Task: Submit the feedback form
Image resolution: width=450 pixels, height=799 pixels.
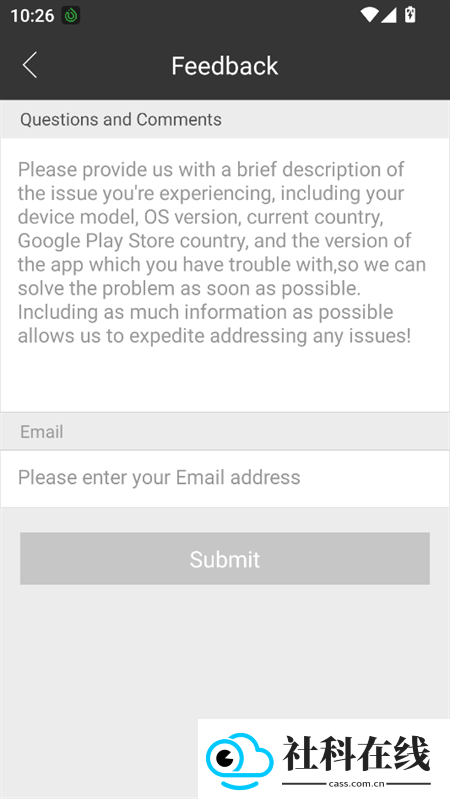Action: (x=225, y=558)
